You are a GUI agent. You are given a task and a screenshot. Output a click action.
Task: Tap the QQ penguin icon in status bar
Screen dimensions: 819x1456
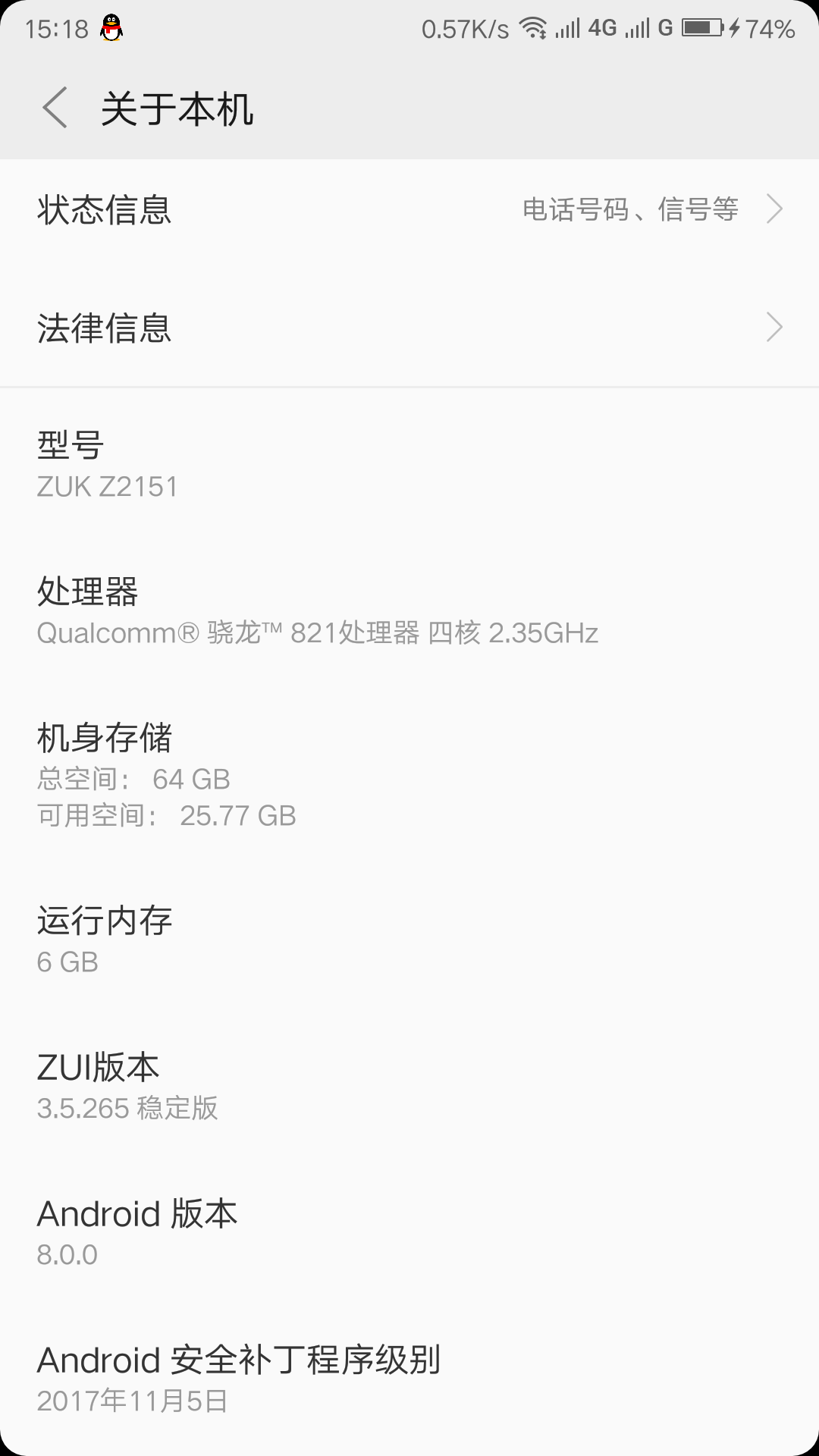coord(111,29)
